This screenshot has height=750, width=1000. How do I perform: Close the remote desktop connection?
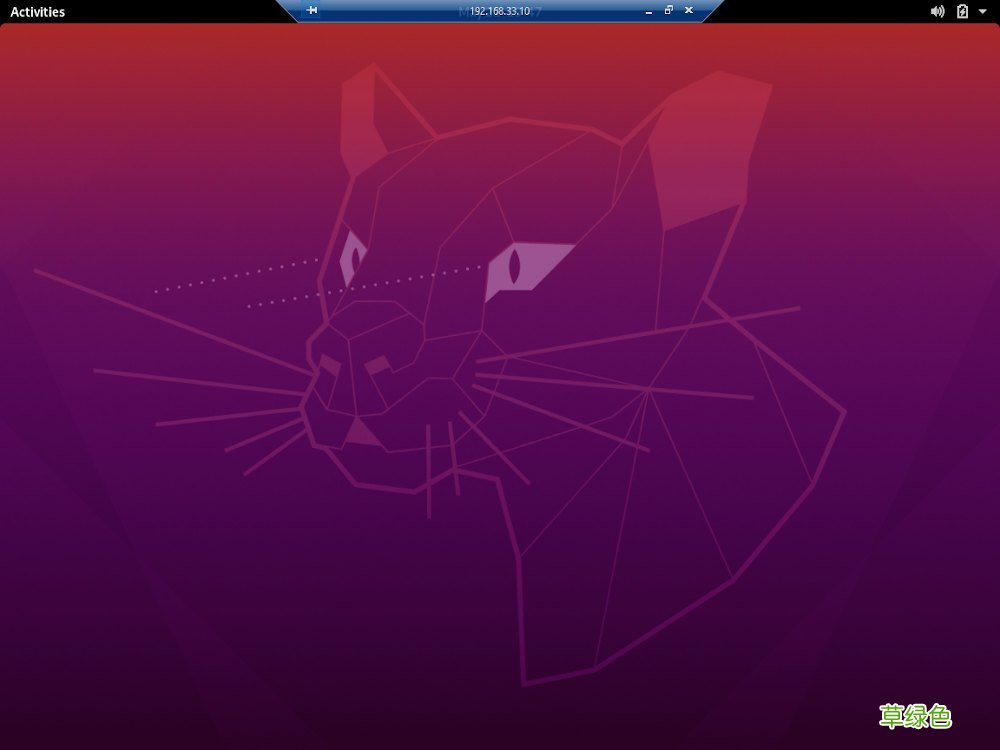(688, 10)
